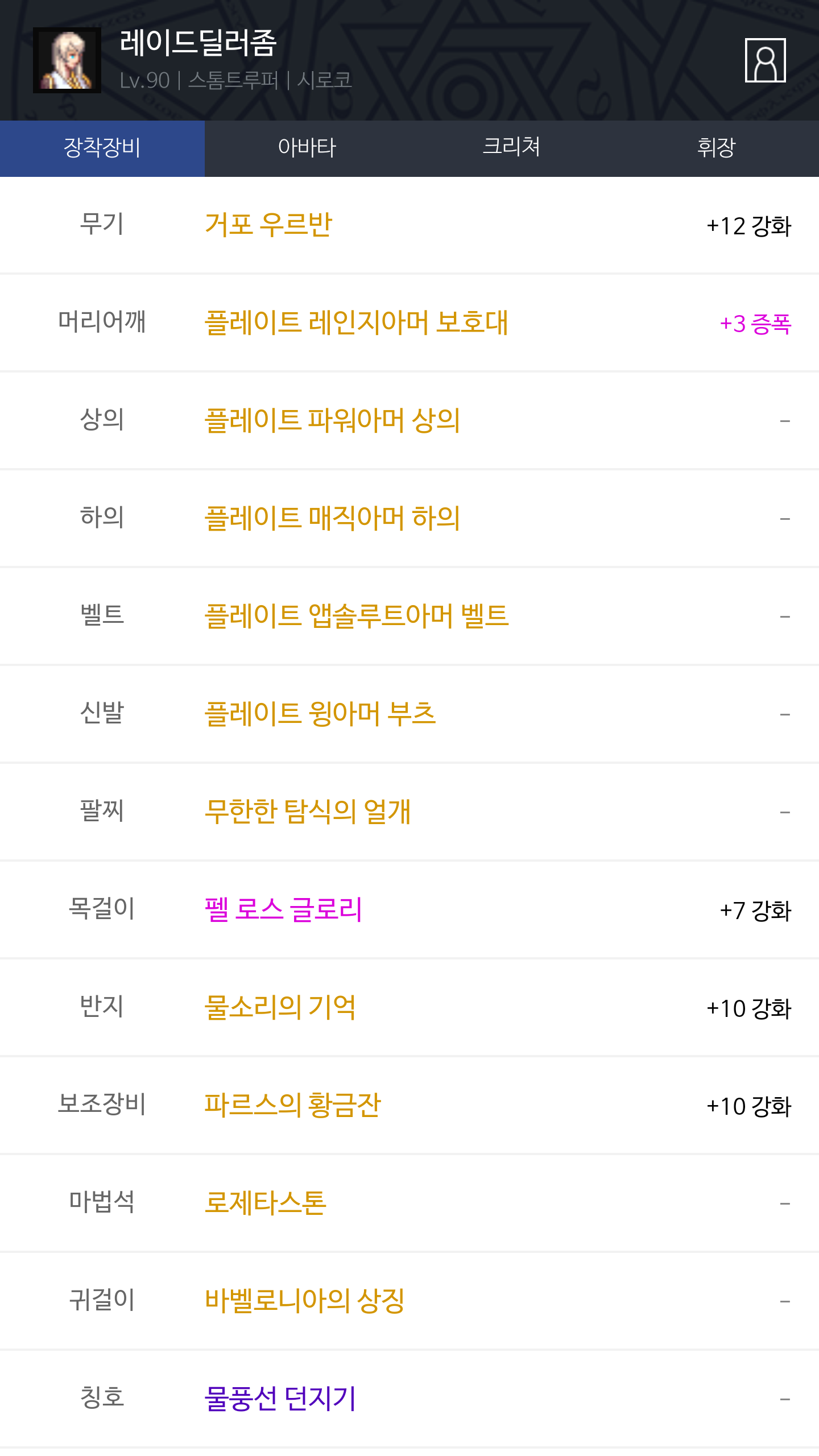819x1456 pixels.
Task: Open the character profile icon
Action: point(765,60)
